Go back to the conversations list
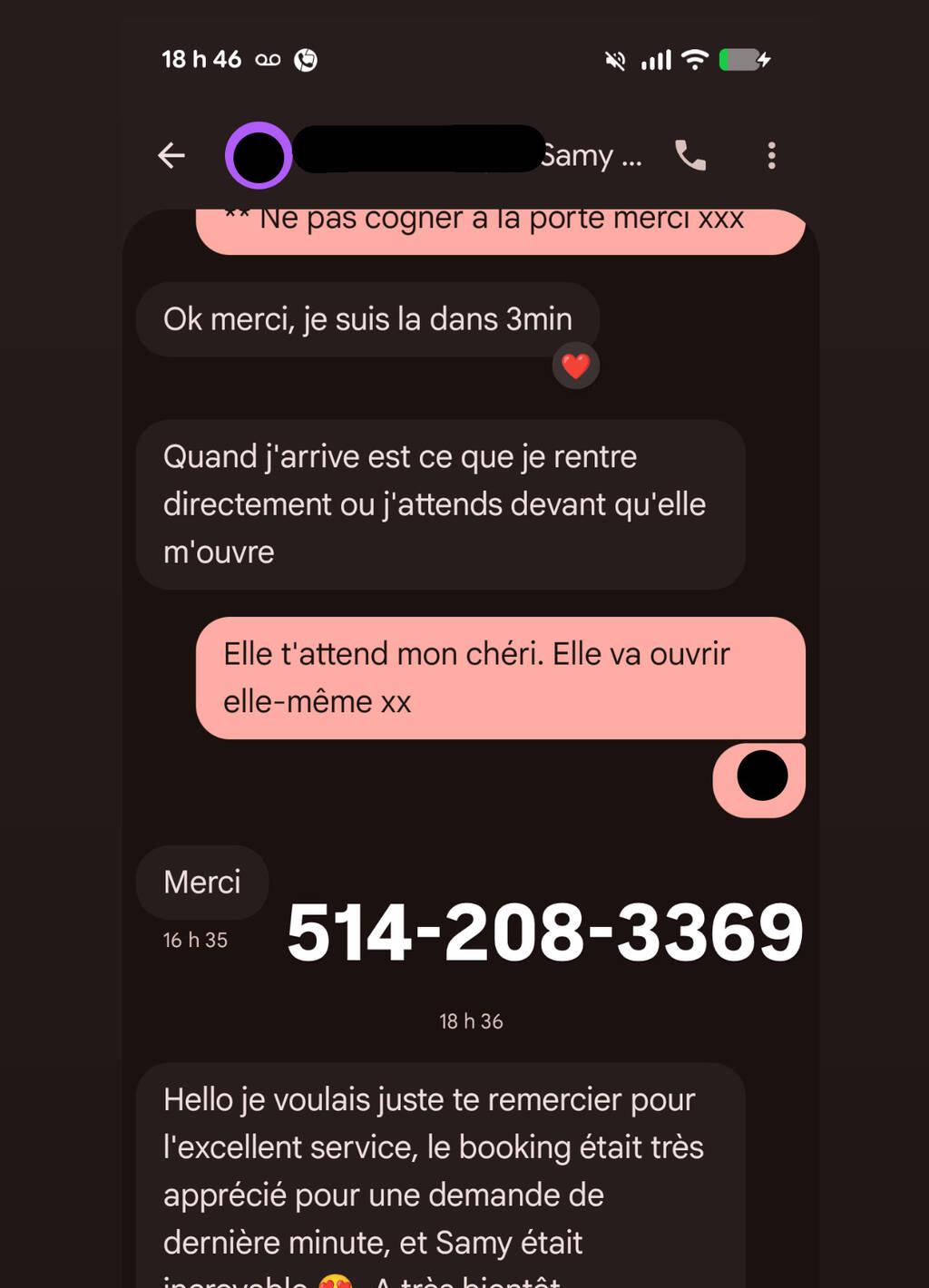Viewport: 929px width, 1288px height. (171, 155)
